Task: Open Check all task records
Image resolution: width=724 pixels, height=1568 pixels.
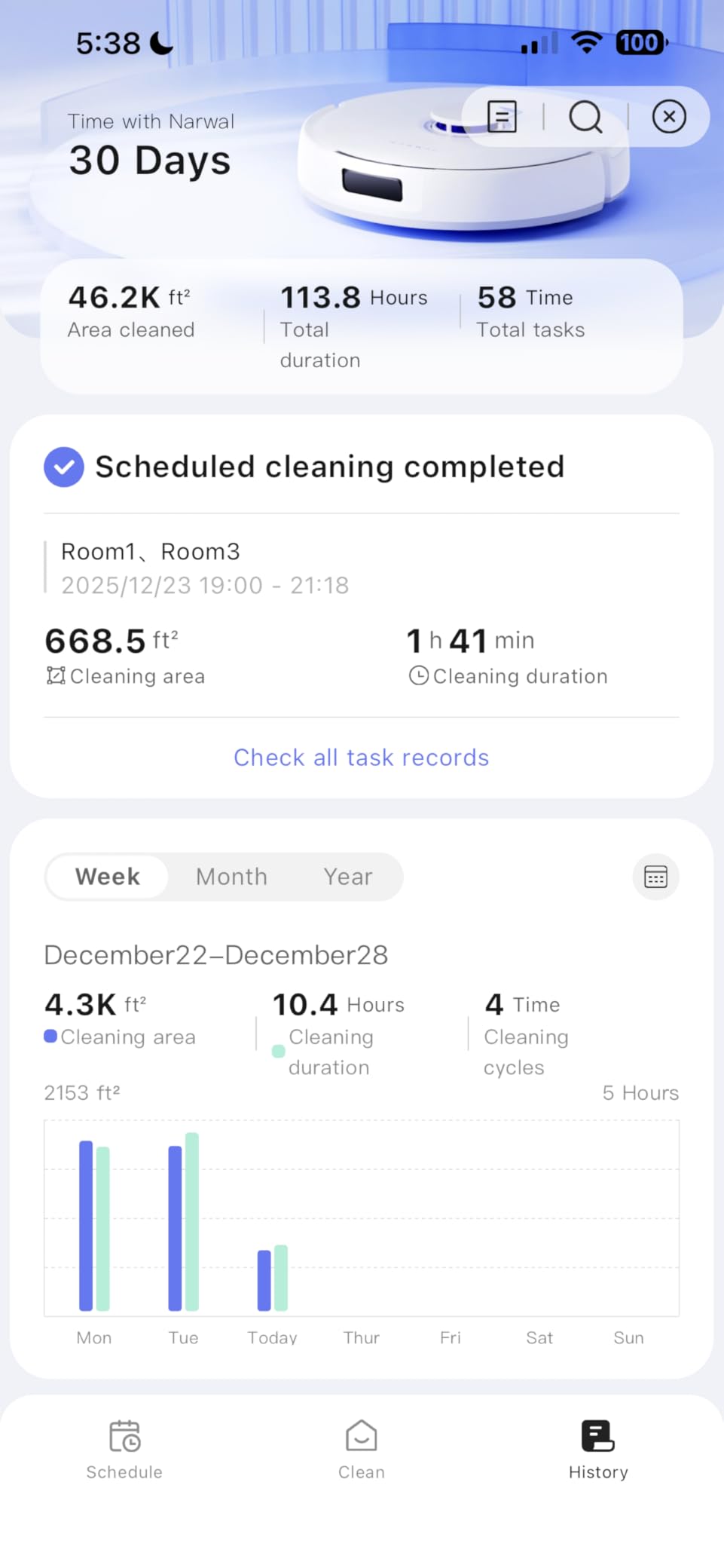Action: 361,757
